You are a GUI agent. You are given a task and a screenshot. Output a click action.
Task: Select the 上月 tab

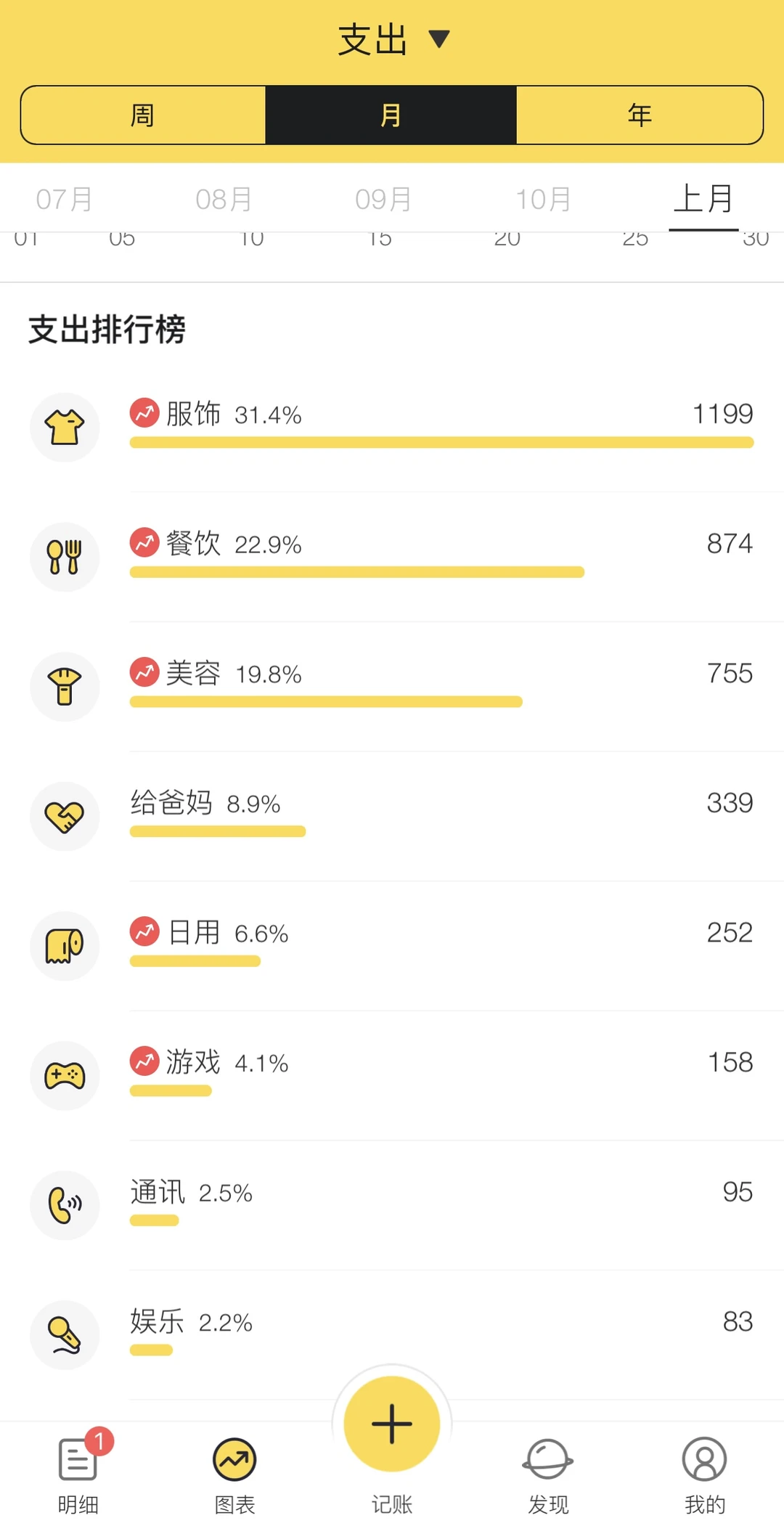click(703, 199)
